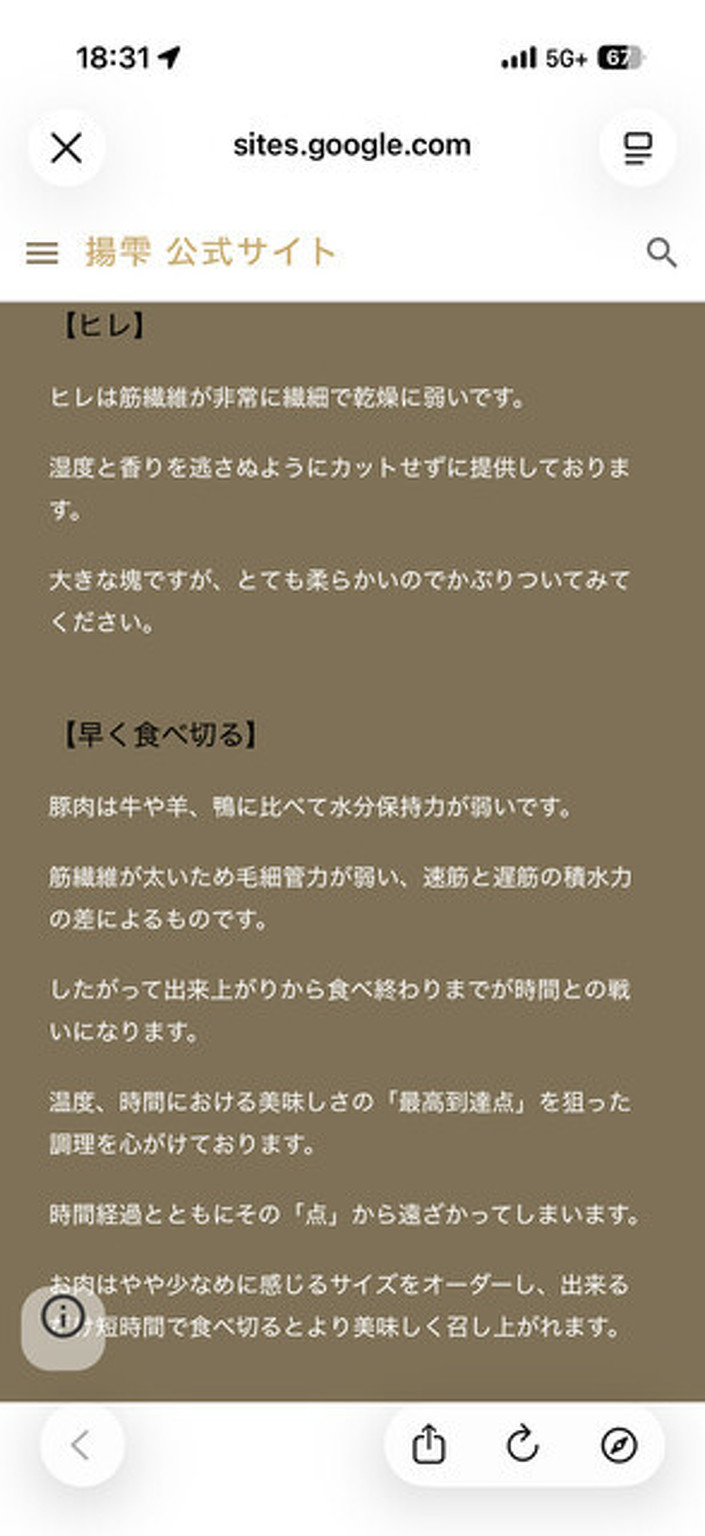
Task: Share this page
Action: (x=428, y=1445)
